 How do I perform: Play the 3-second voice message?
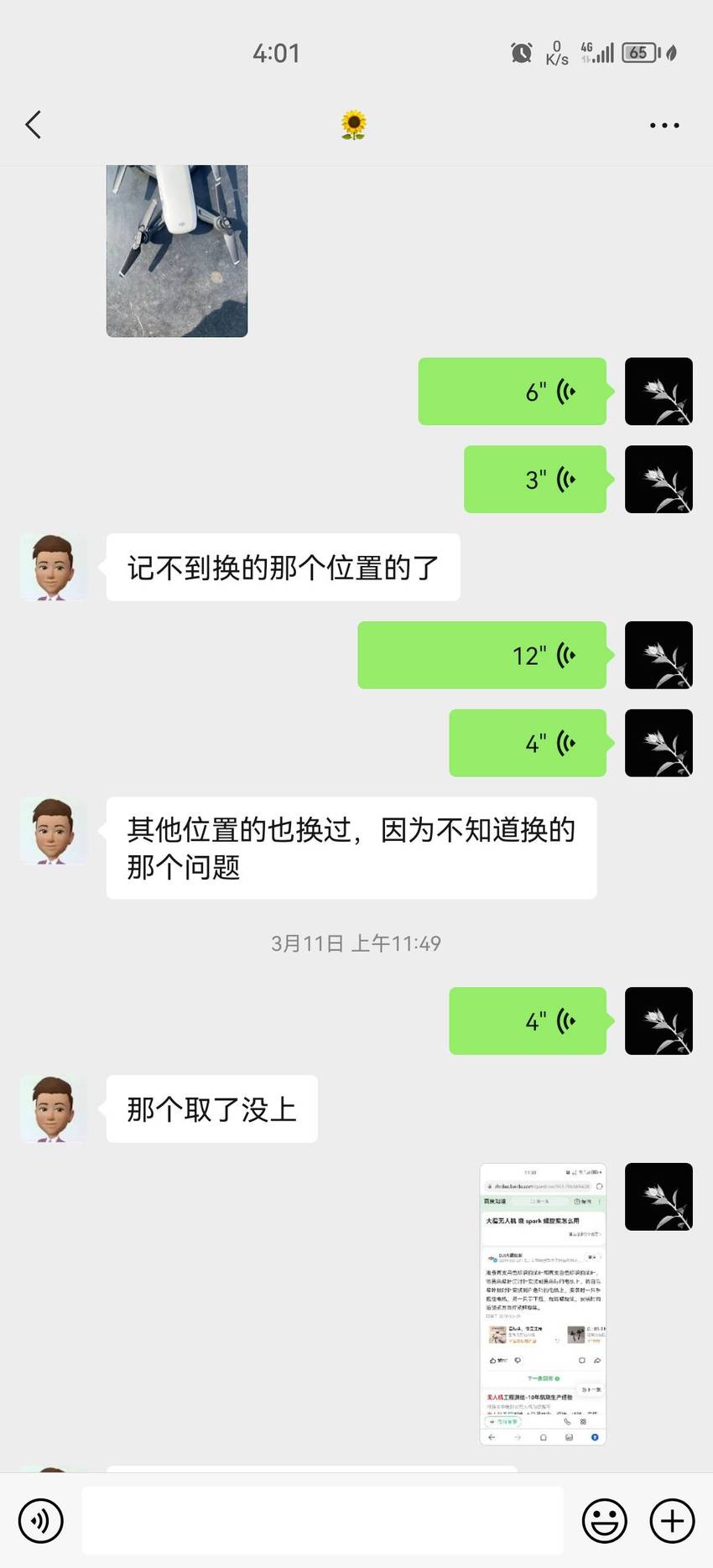(535, 480)
